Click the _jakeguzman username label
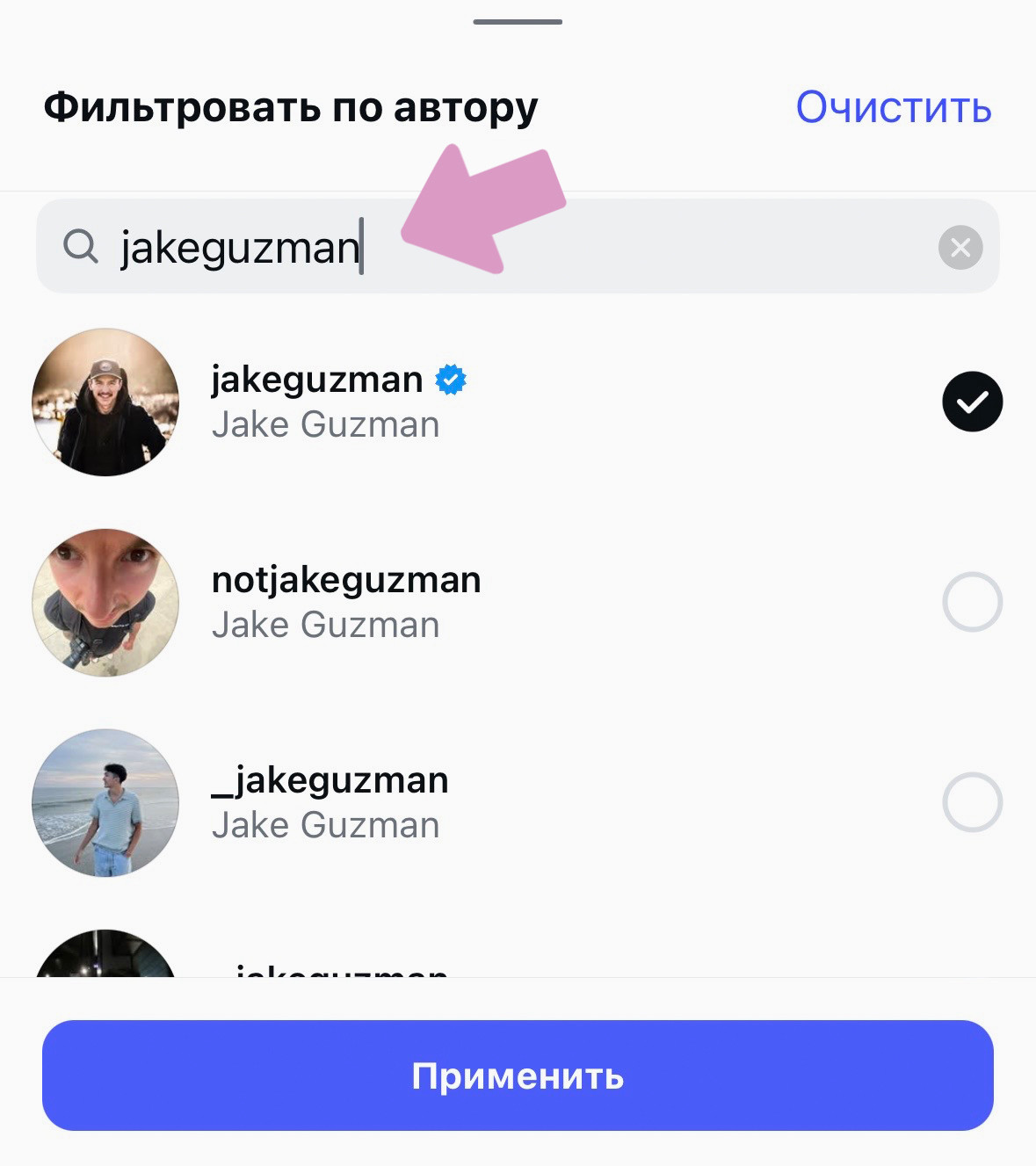 coord(330,779)
